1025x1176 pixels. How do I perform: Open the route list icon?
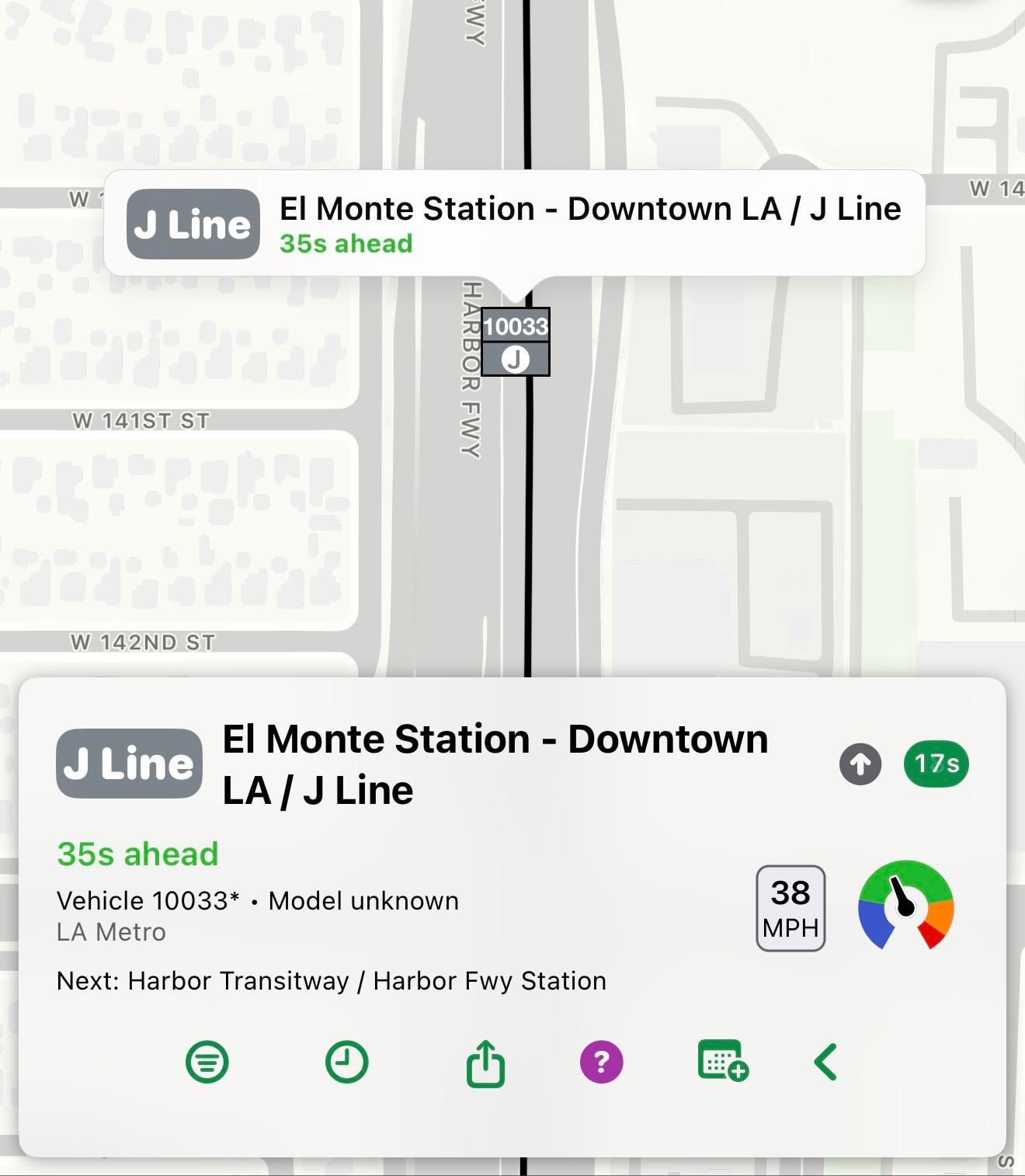pos(207,1062)
